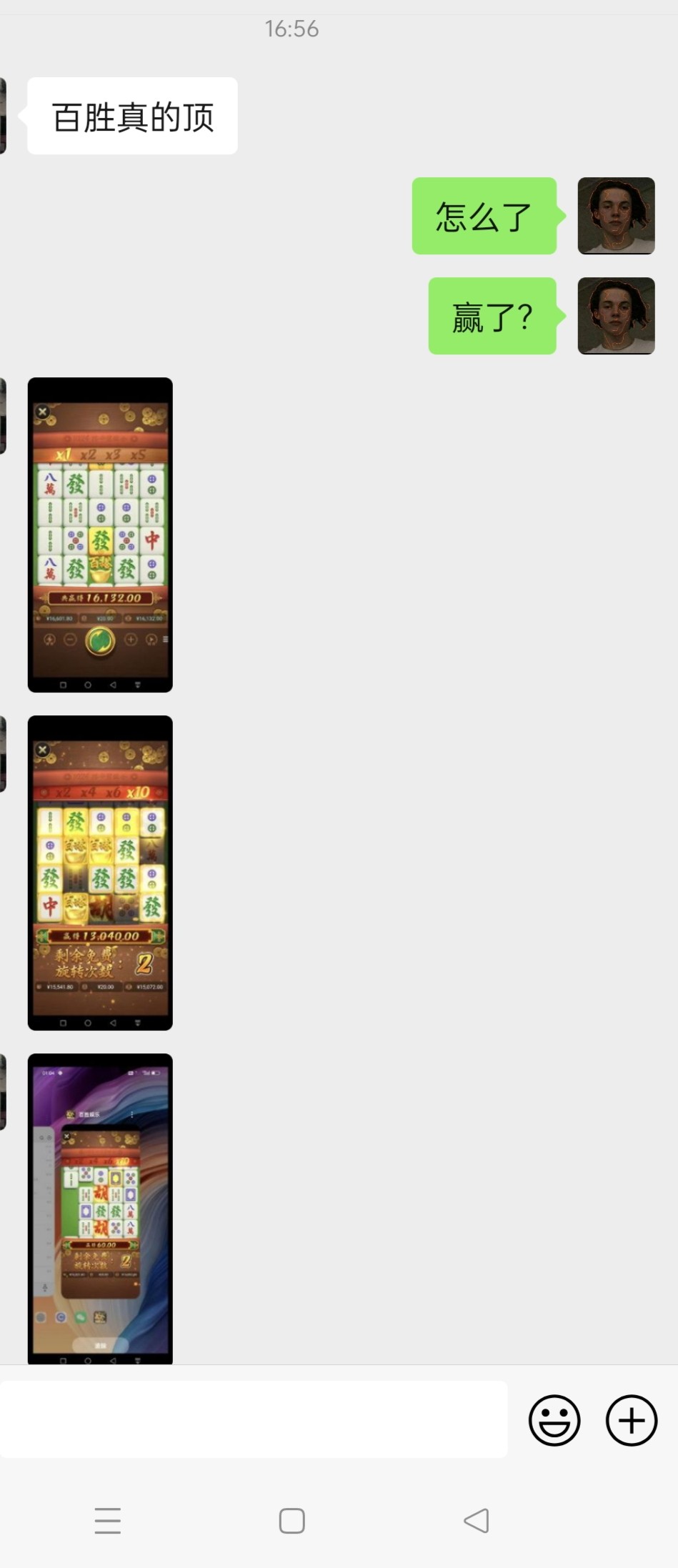Open the emoji picker
Screen dimensions: 678x1568
pyautogui.click(x=554, y=1420)
